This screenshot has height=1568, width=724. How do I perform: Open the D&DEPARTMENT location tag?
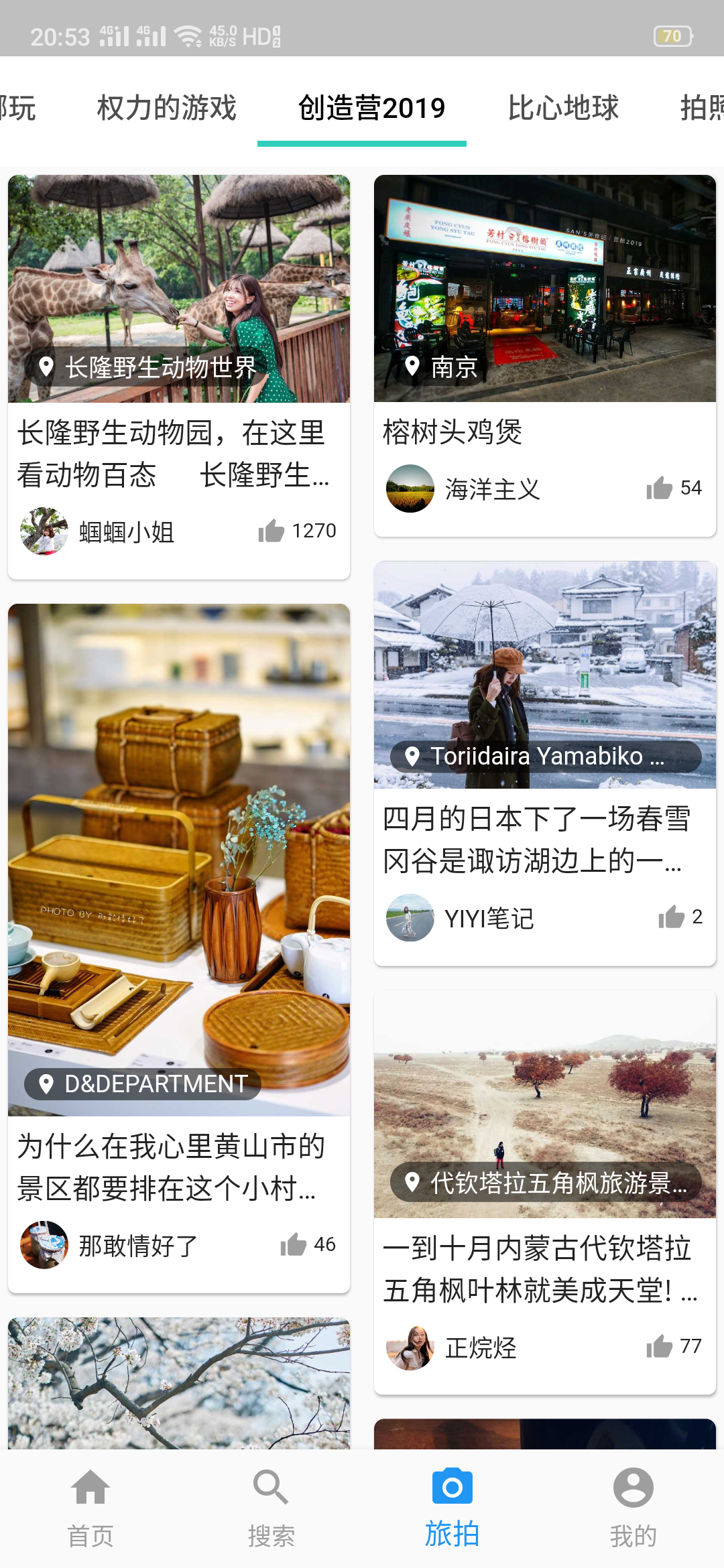(143, 1084)
